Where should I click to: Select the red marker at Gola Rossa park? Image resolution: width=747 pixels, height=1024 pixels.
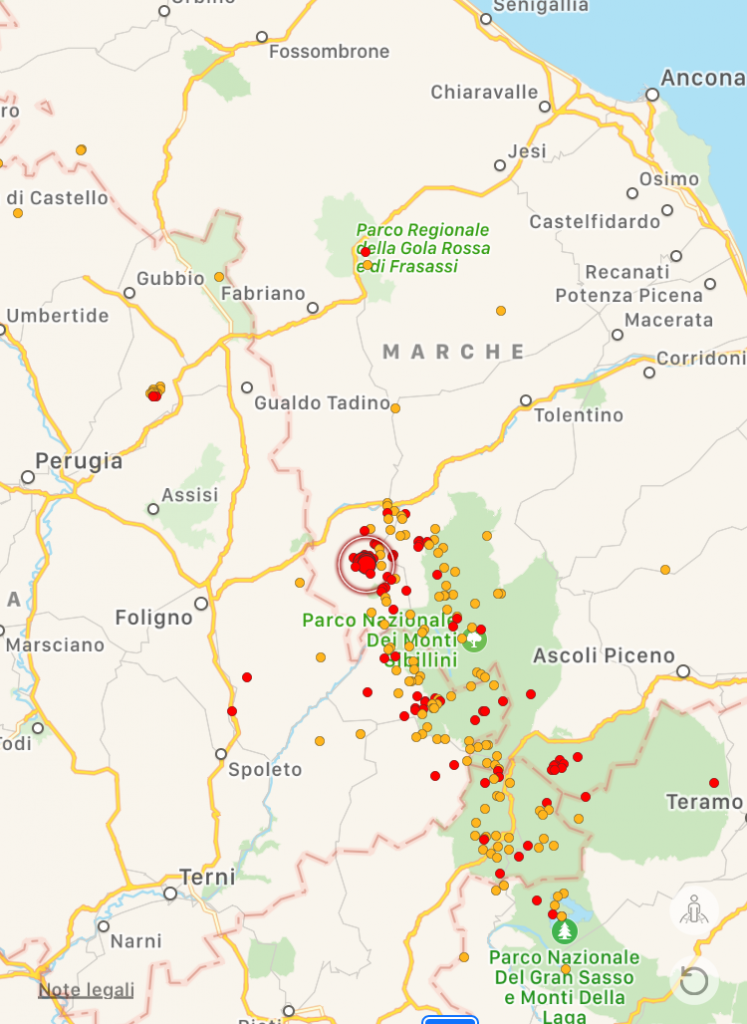366,252
